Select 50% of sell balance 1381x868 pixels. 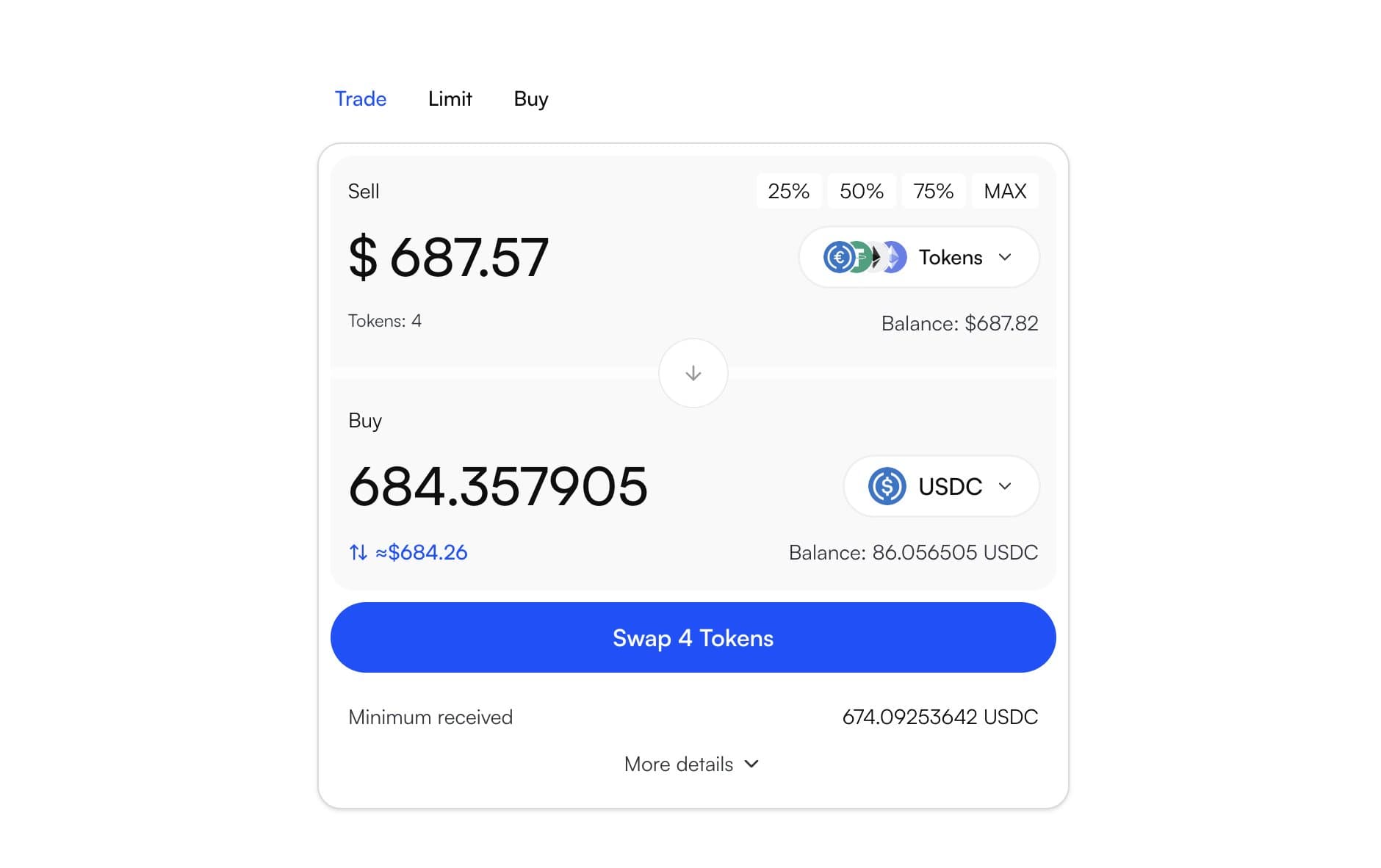click(x=861, y=191)
